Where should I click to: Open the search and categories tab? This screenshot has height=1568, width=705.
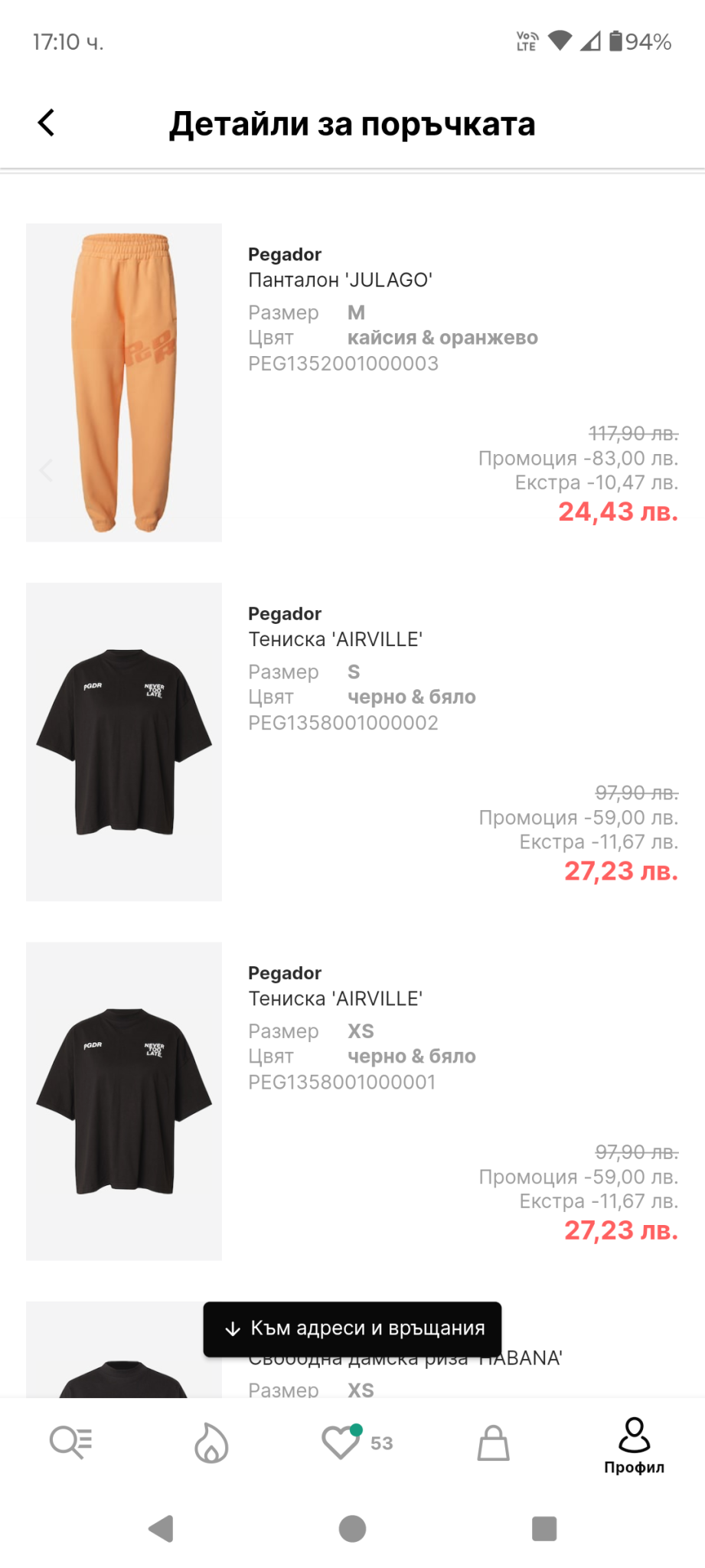70,1443
